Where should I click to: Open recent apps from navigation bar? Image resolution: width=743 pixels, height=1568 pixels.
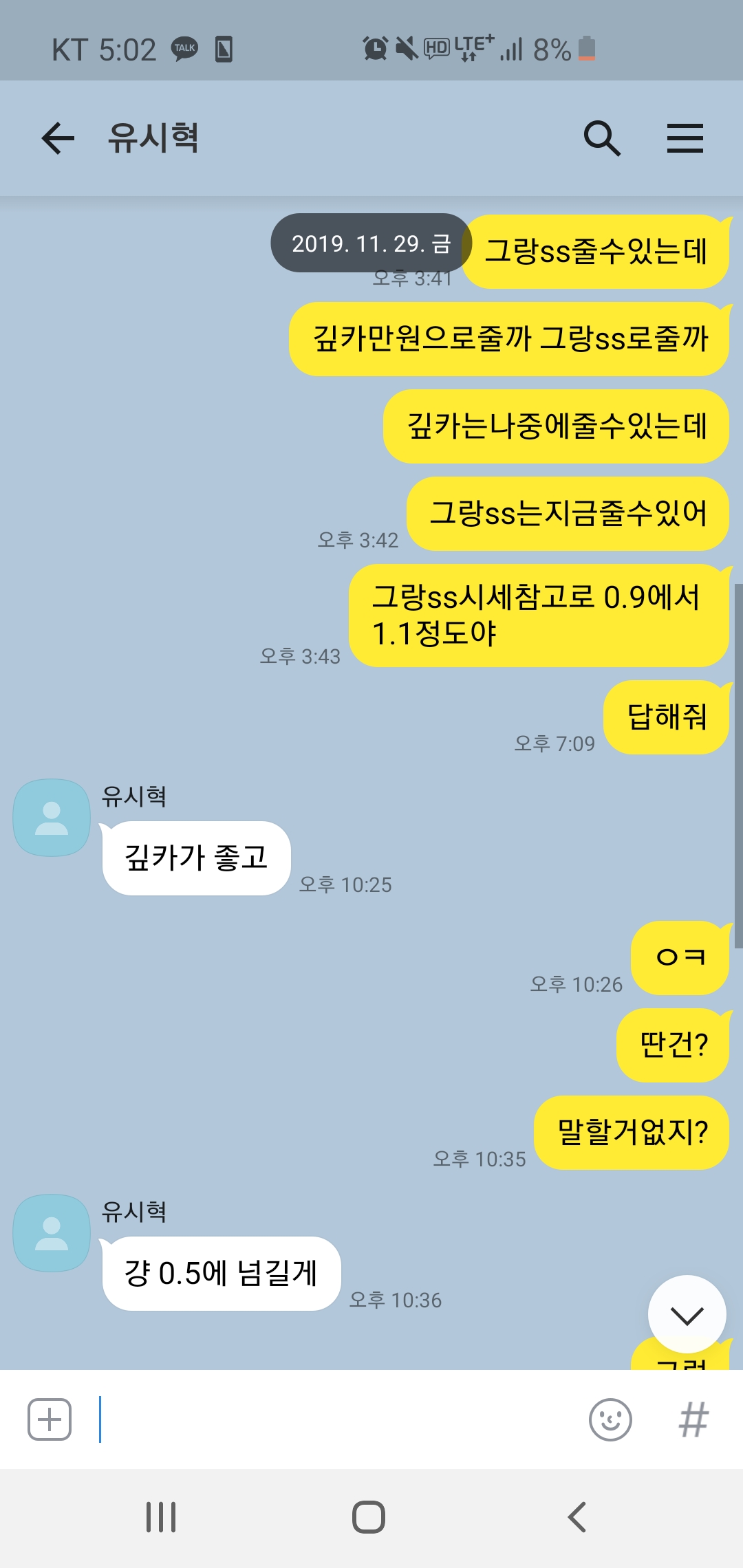(161, 1516)
